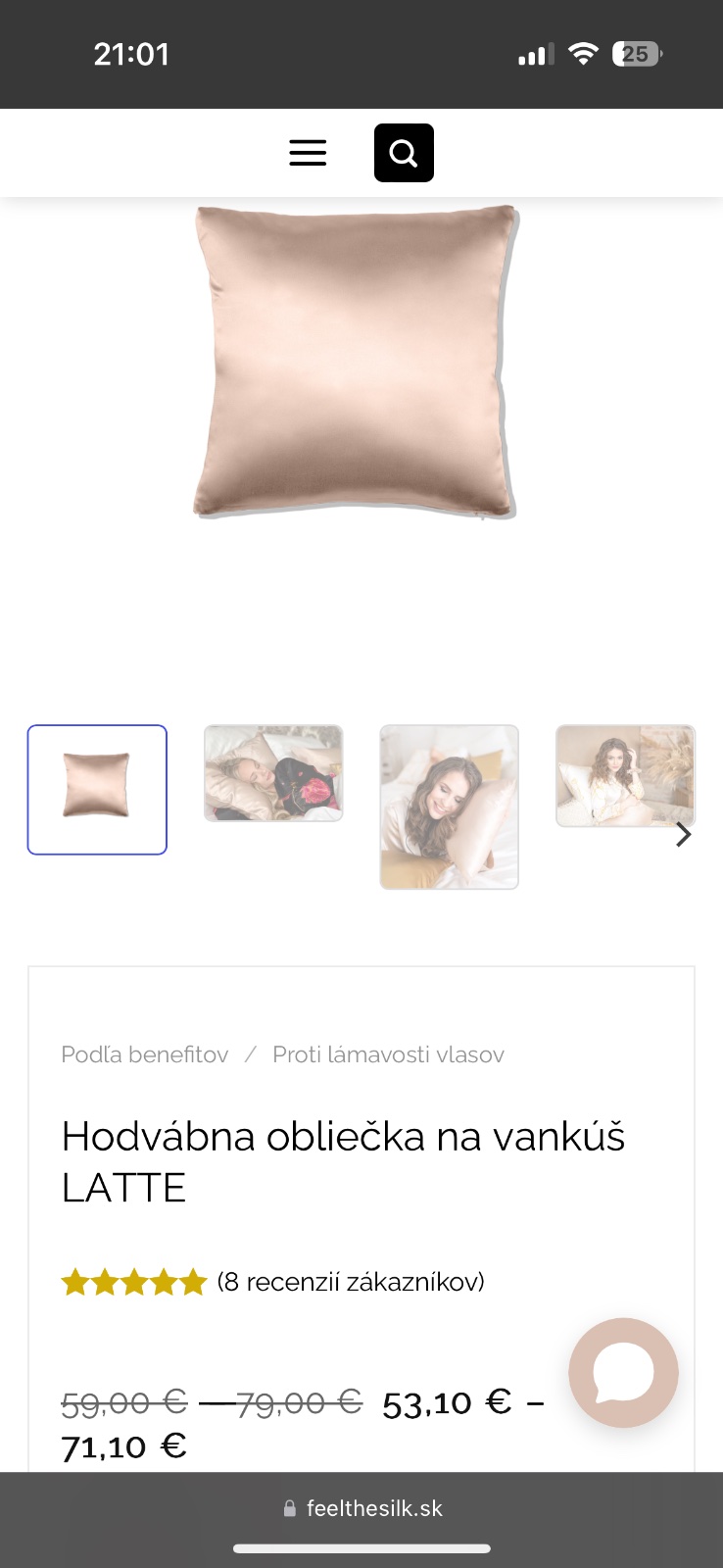The height and width of the screenshot is (1568, 723).
Task: View thumbnail of smiling woman hugging pillow
Action: click(x=449, y=807)
